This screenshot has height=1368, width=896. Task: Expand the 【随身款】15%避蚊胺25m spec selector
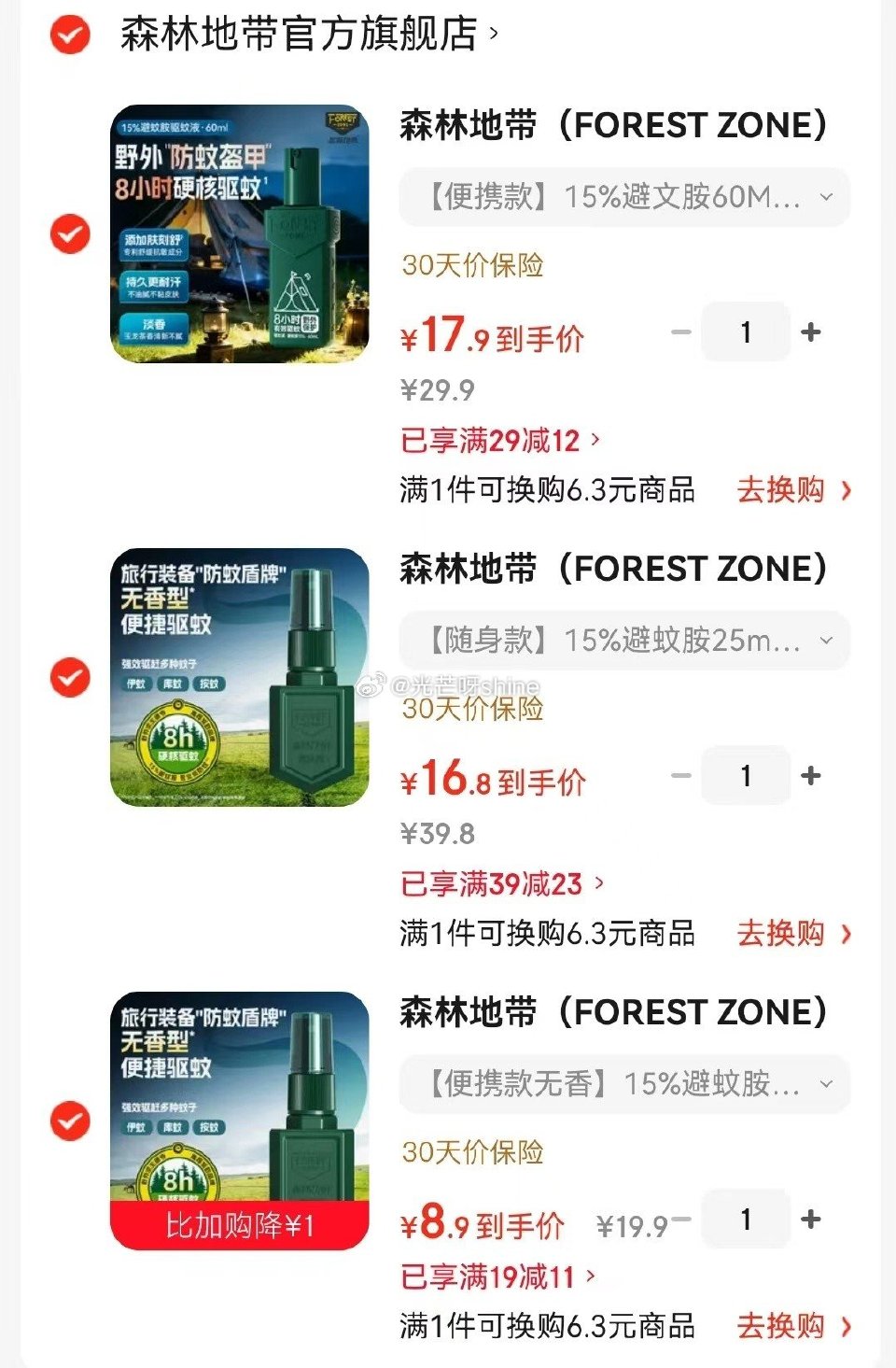(x=825, y=641)
